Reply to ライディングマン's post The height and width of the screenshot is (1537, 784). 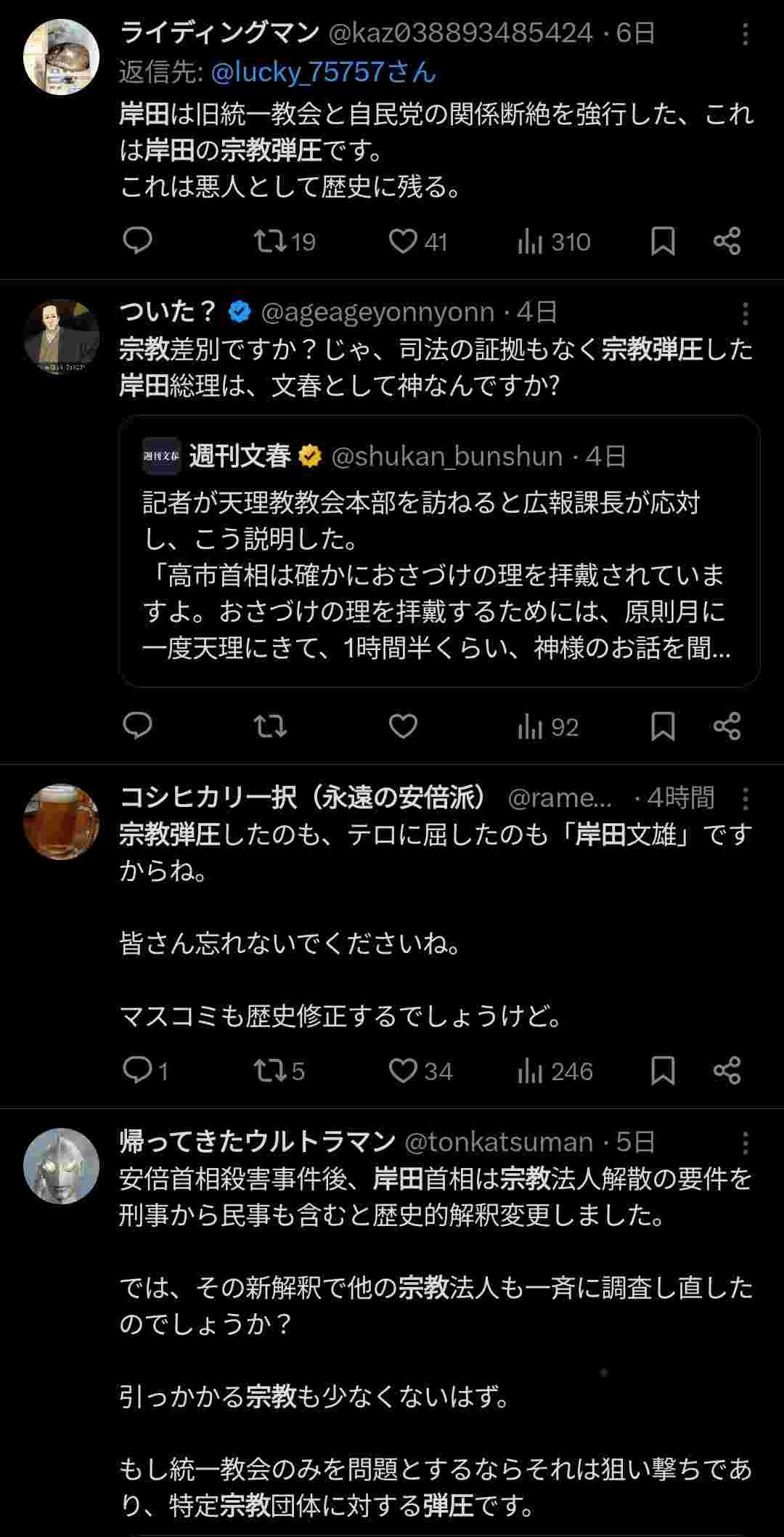tap(137, 240)
